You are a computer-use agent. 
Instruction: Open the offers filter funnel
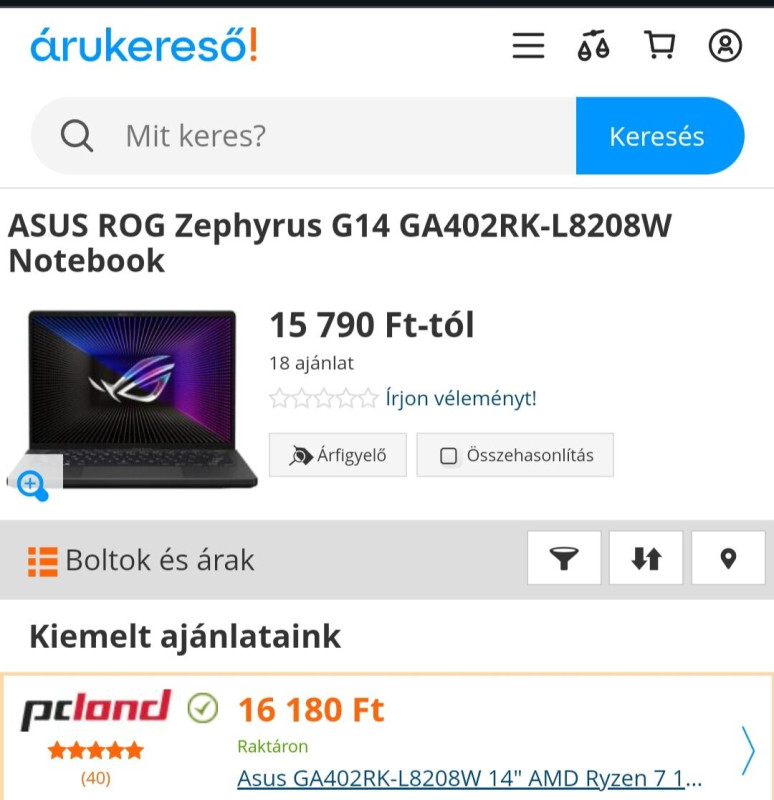564,558
